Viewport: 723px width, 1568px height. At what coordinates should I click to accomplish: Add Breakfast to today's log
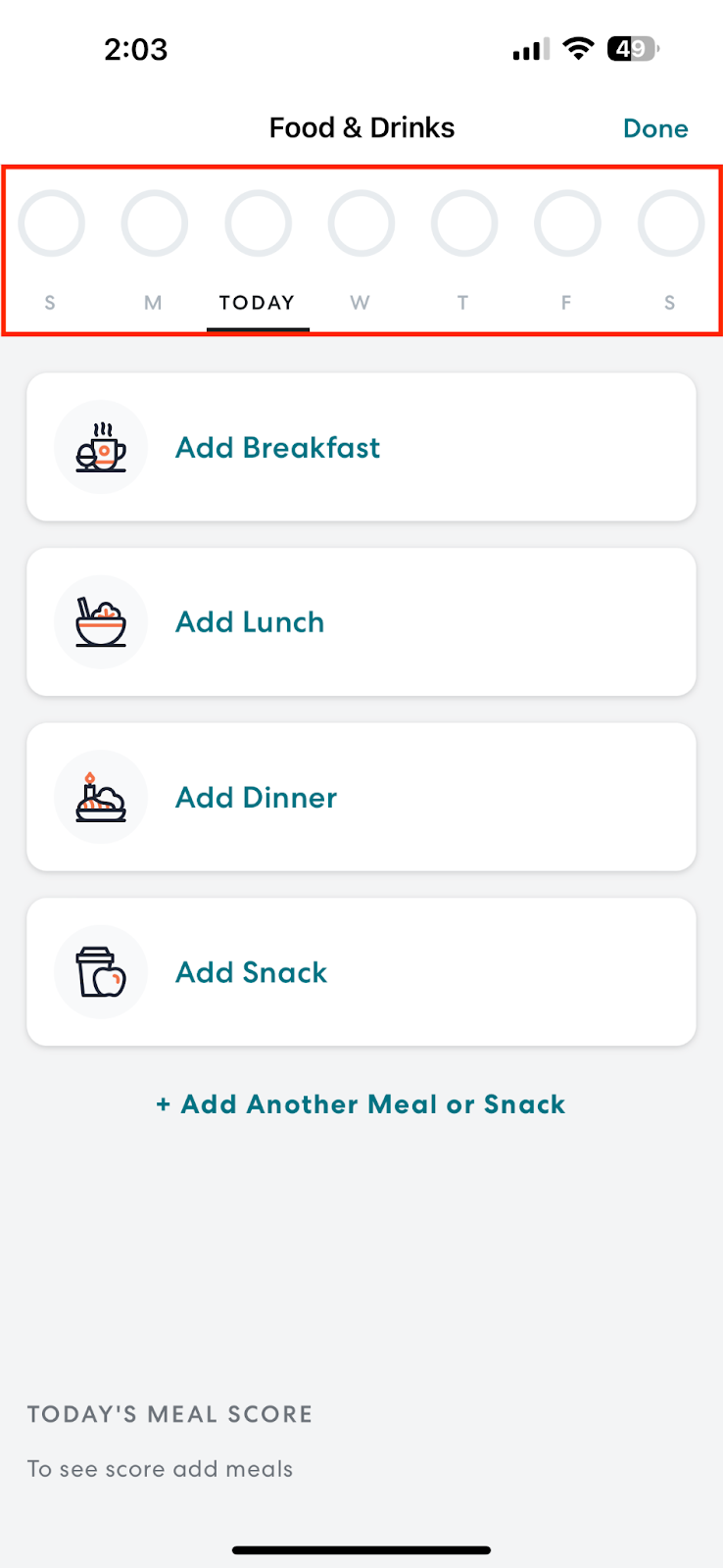pos(361,447)
